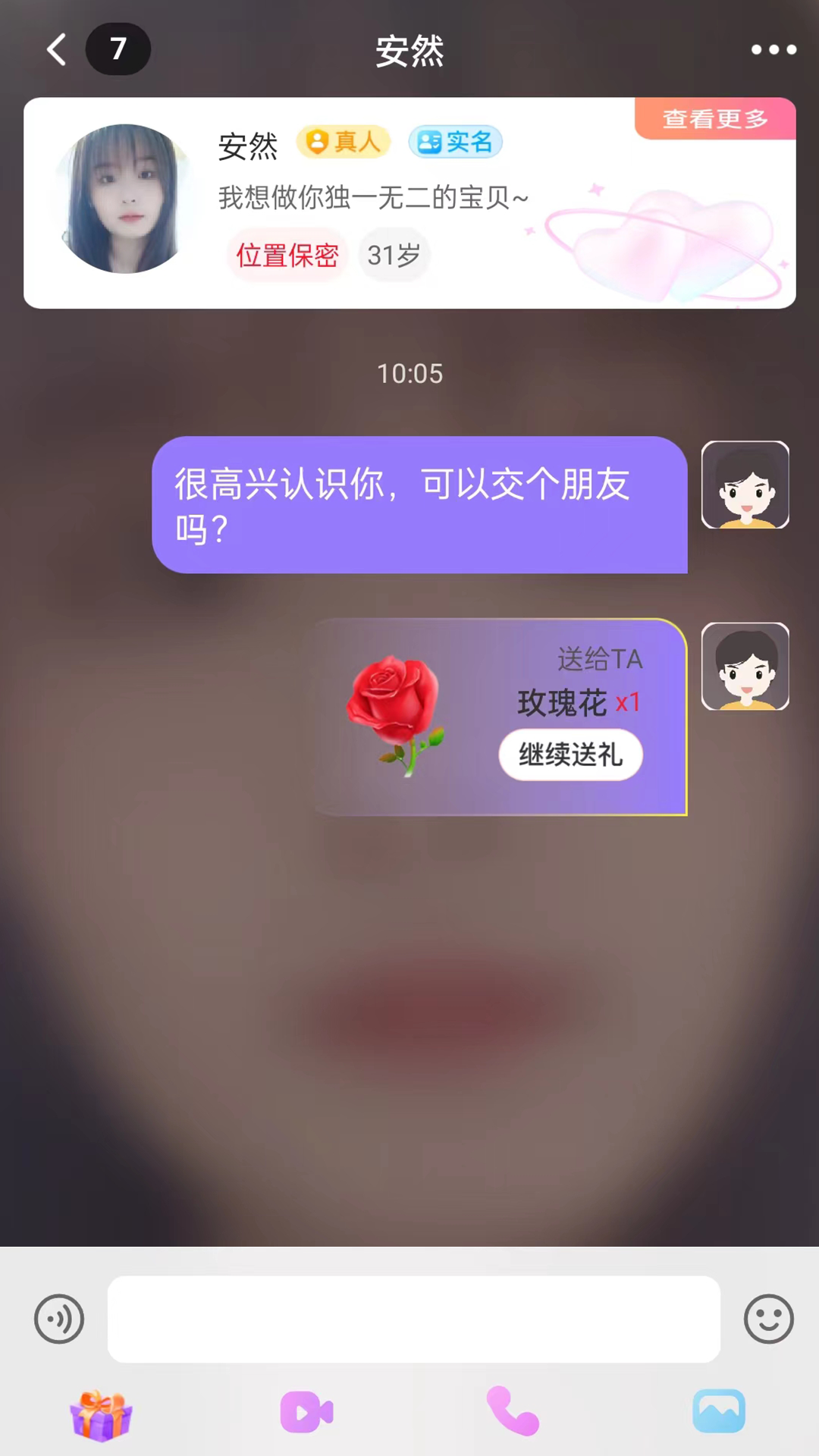The height and width of the screenshot is (1456, 819).
Task: Start a voice call with 安然
Action: tap(513, 1412)
